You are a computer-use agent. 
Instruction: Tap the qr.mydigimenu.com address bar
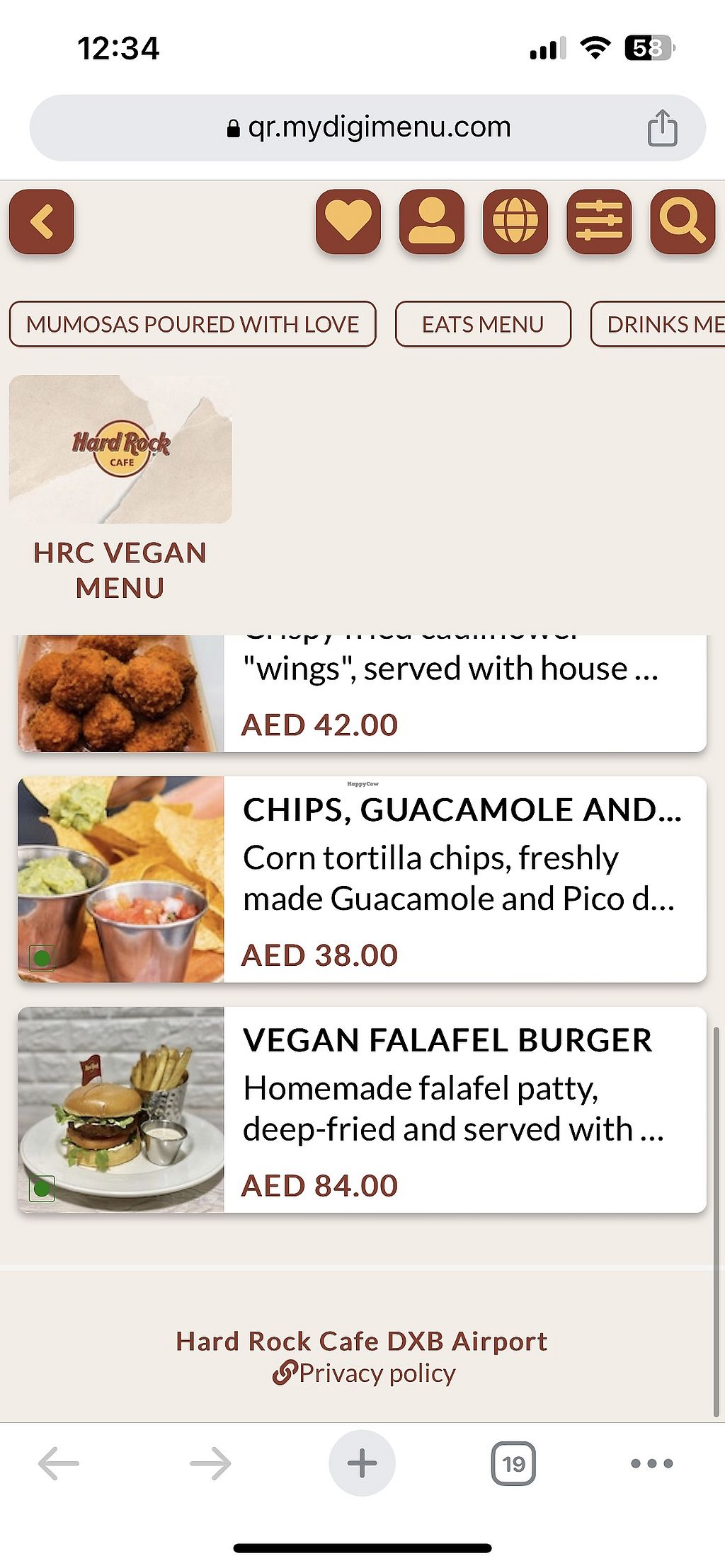click(x=368, y=128)
